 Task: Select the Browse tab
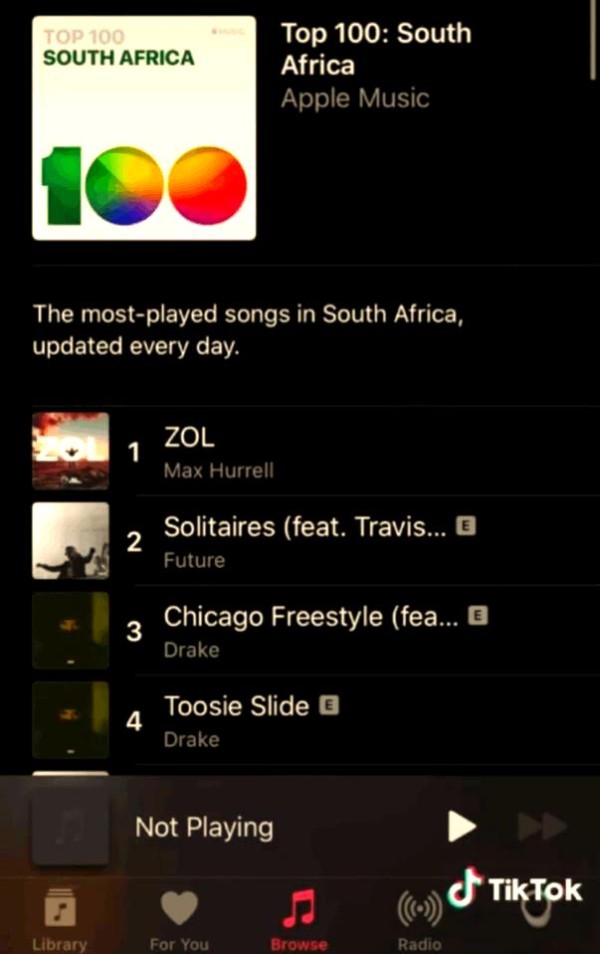[x=298, y=919]
